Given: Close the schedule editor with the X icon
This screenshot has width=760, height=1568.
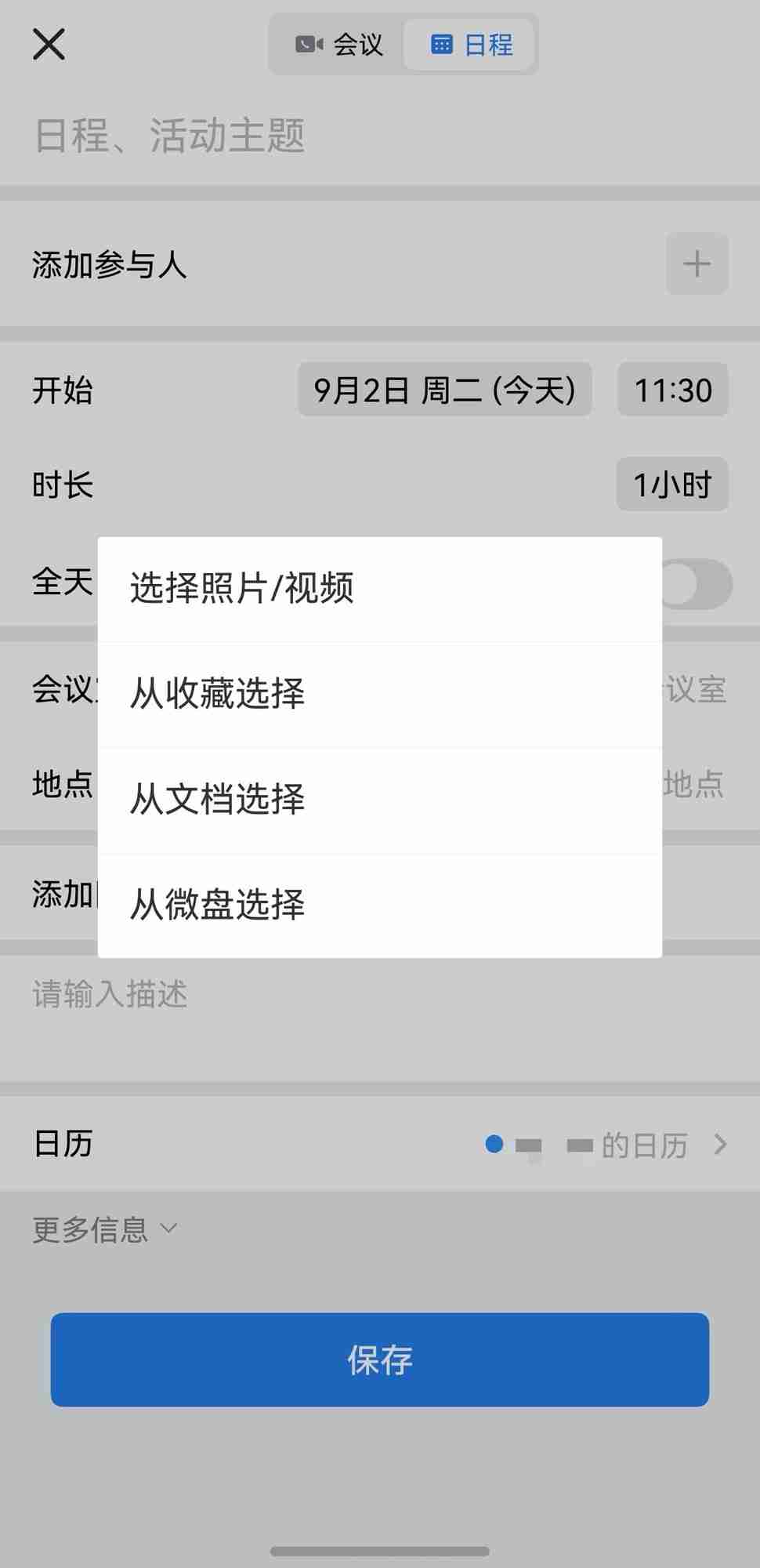Looking at the screenshot, I should 49,44.
